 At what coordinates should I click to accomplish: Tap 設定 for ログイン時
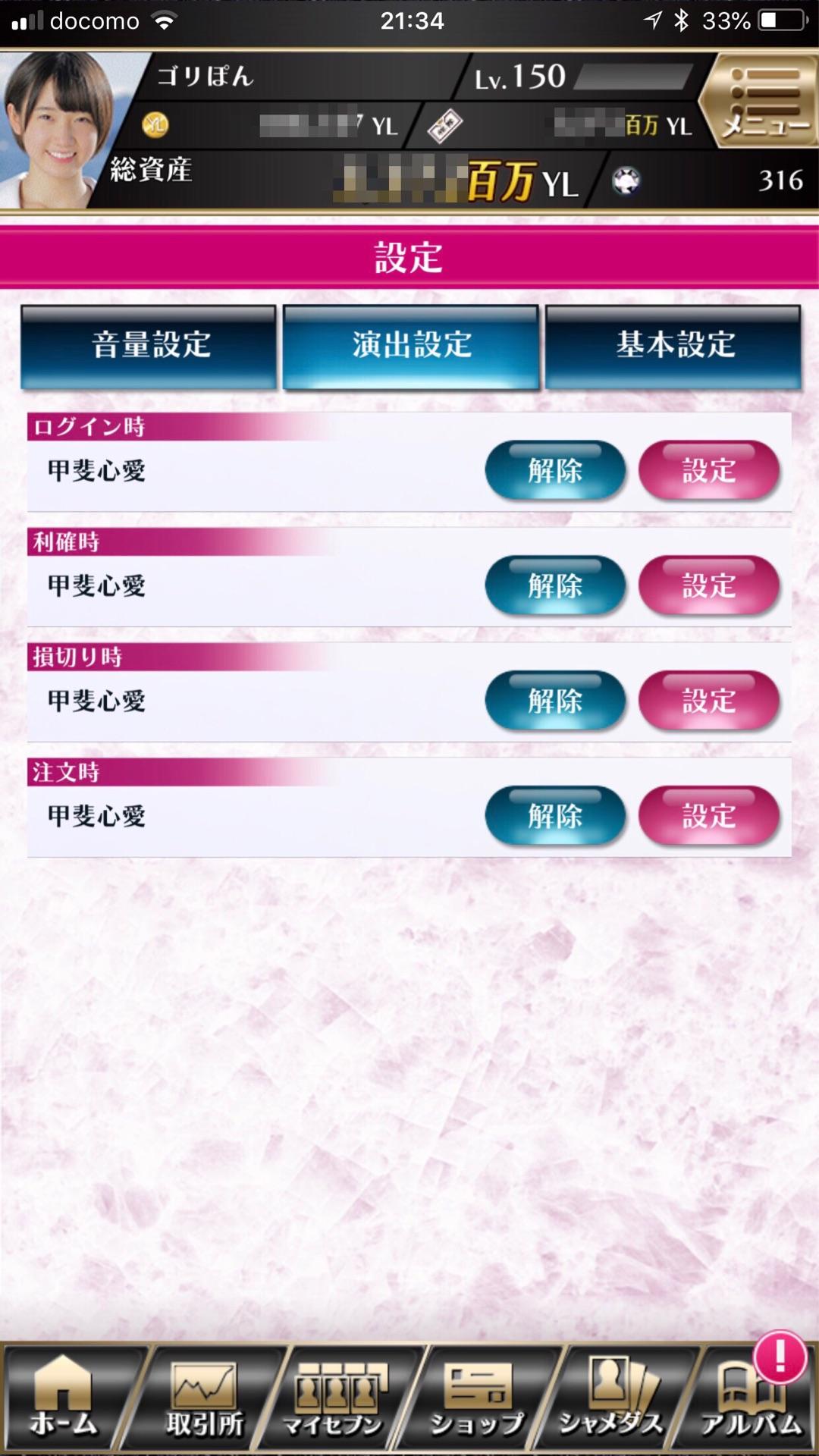click(709, 471)
